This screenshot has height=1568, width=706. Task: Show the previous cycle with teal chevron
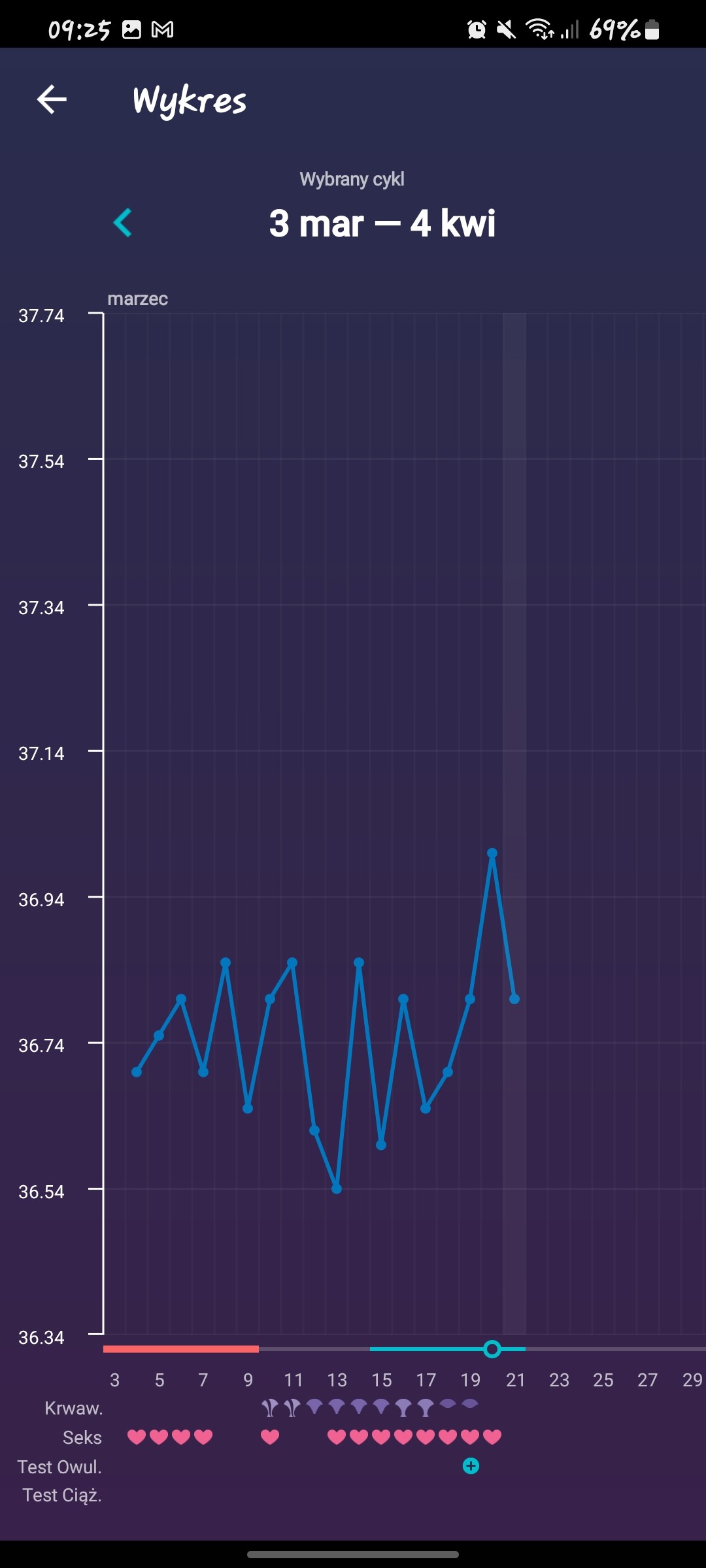coord(123,223)
